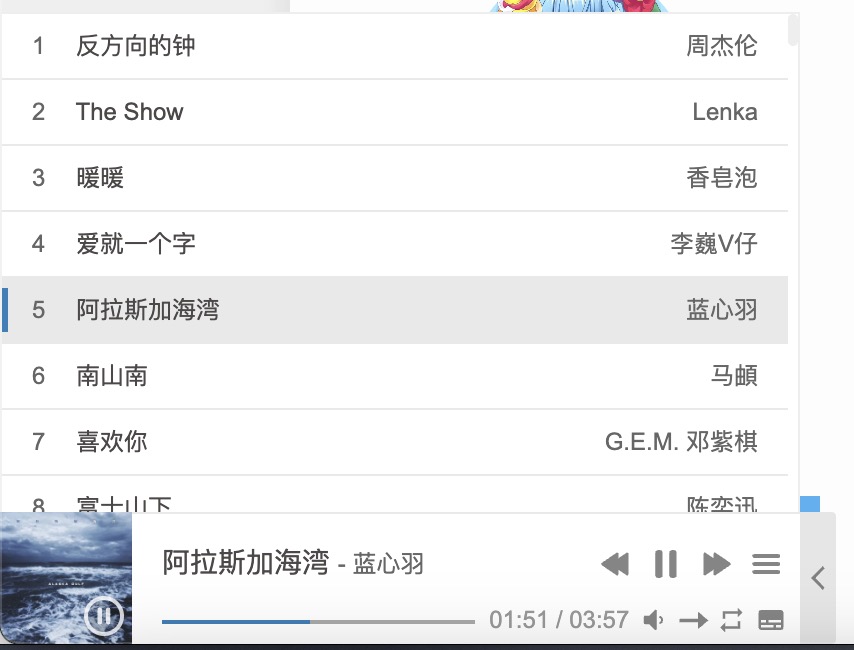Toggle the loop repeat mode
Image resolution: width=854 pixels, height=650 pixels.
731,621
